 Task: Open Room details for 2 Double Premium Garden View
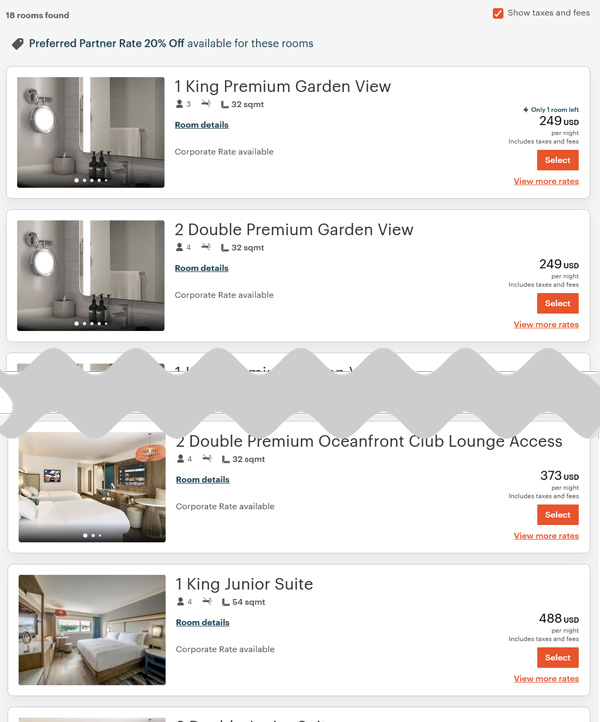point(201,268)
